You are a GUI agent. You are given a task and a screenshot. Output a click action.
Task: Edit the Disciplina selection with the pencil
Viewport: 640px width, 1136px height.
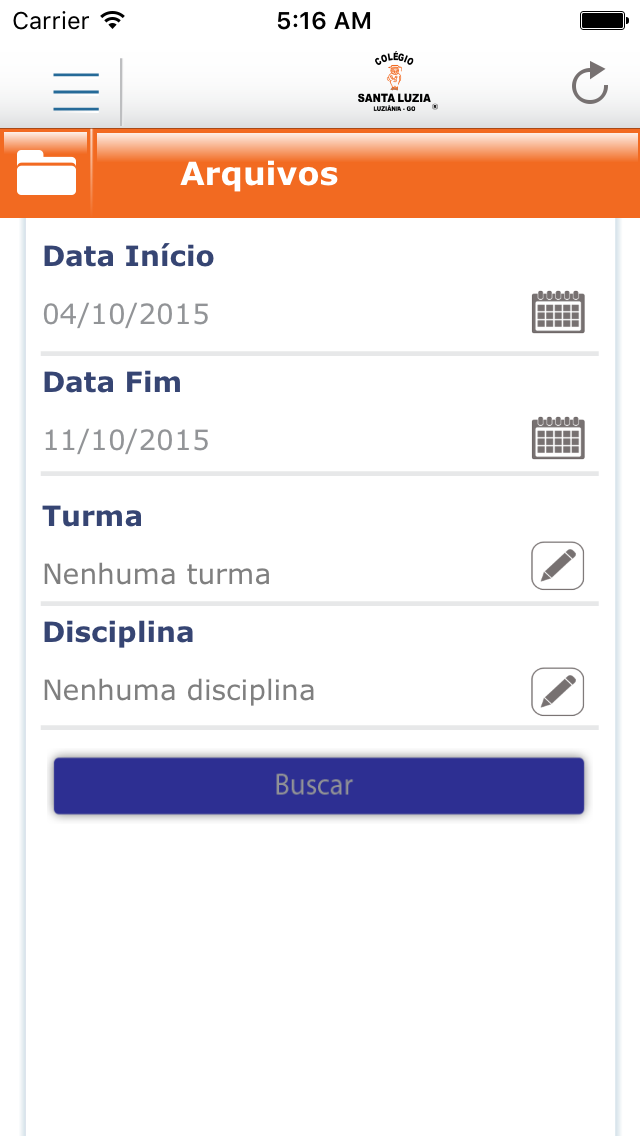(557, 691)
